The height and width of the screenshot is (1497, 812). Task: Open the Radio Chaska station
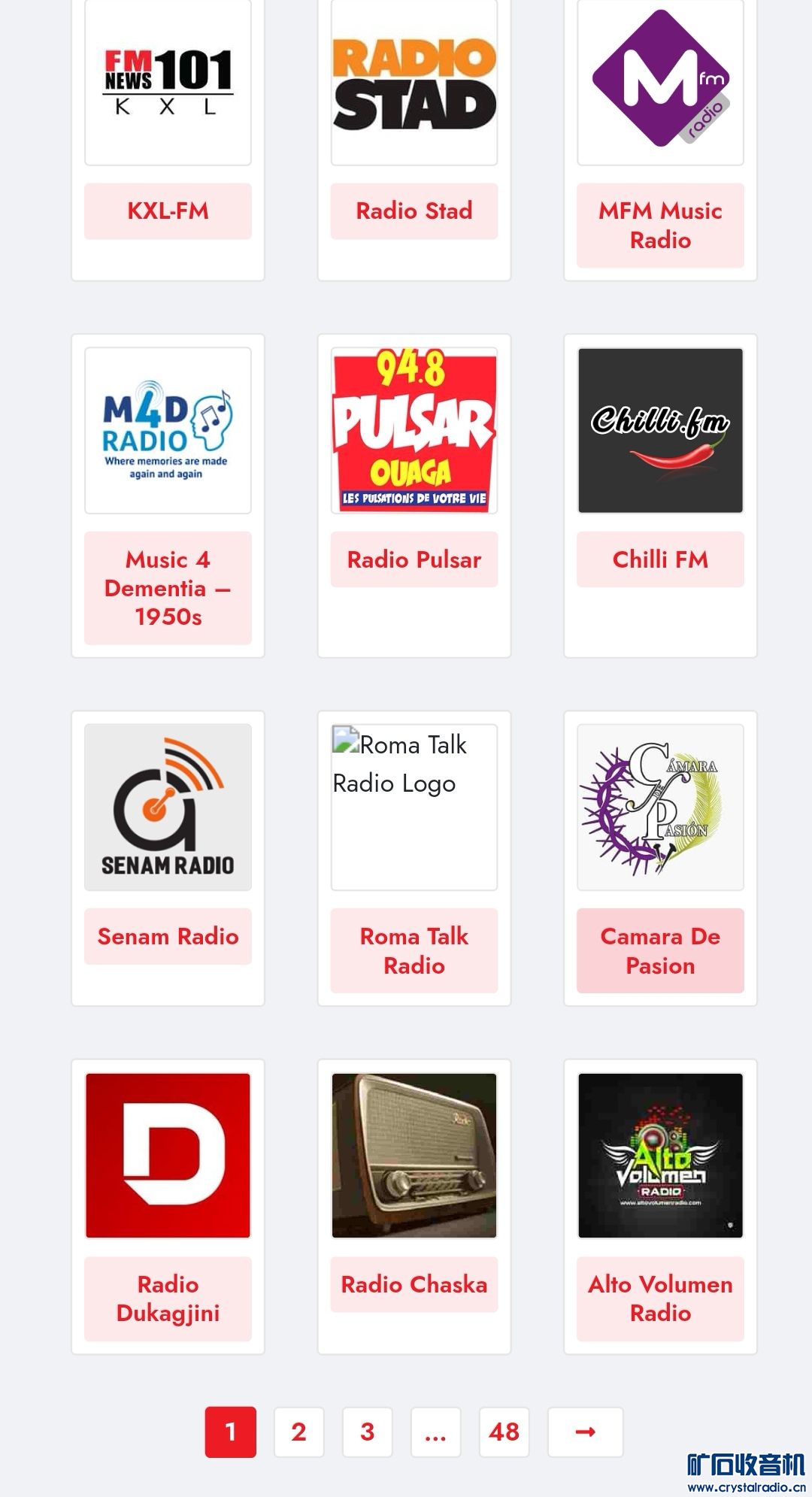tap(414, 1284)
